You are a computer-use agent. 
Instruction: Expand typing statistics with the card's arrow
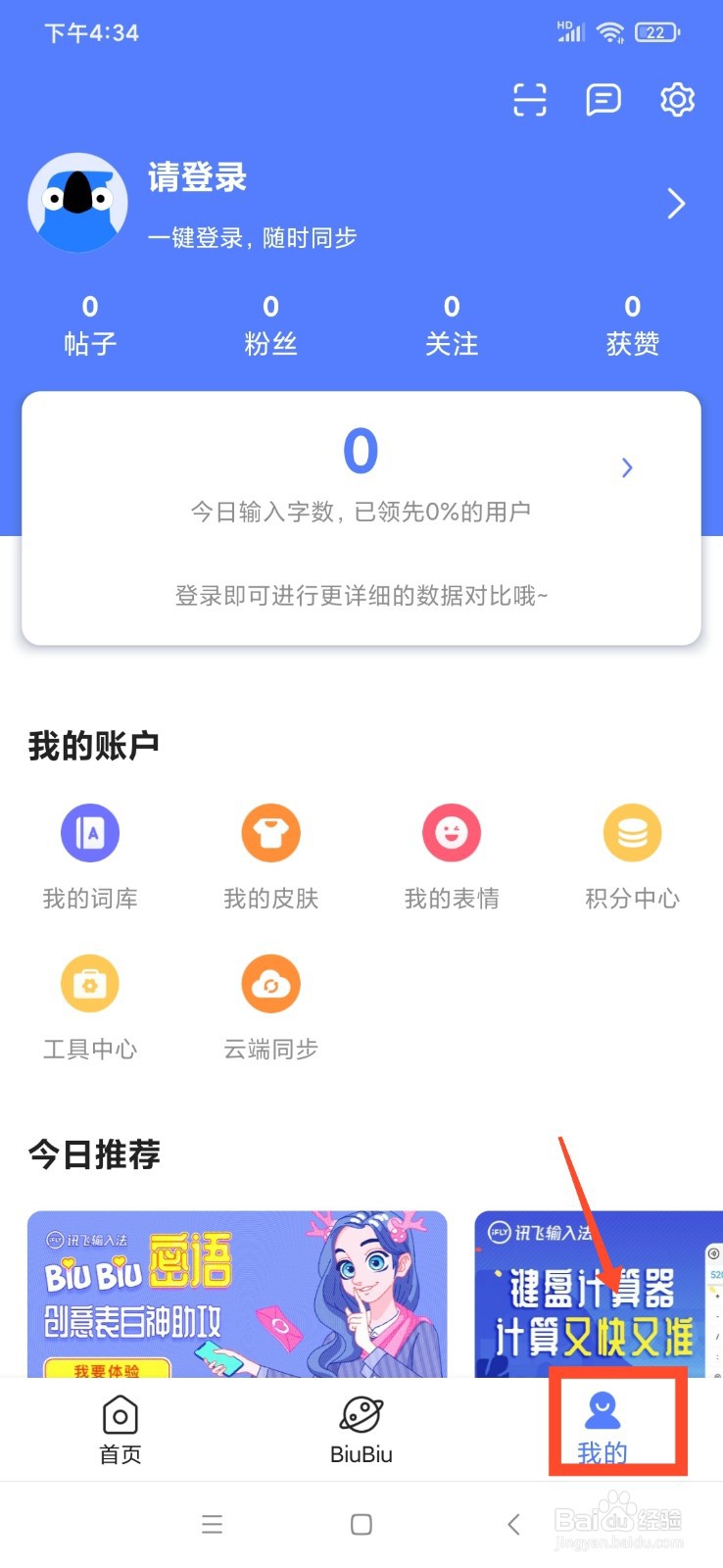click(627, 467)
